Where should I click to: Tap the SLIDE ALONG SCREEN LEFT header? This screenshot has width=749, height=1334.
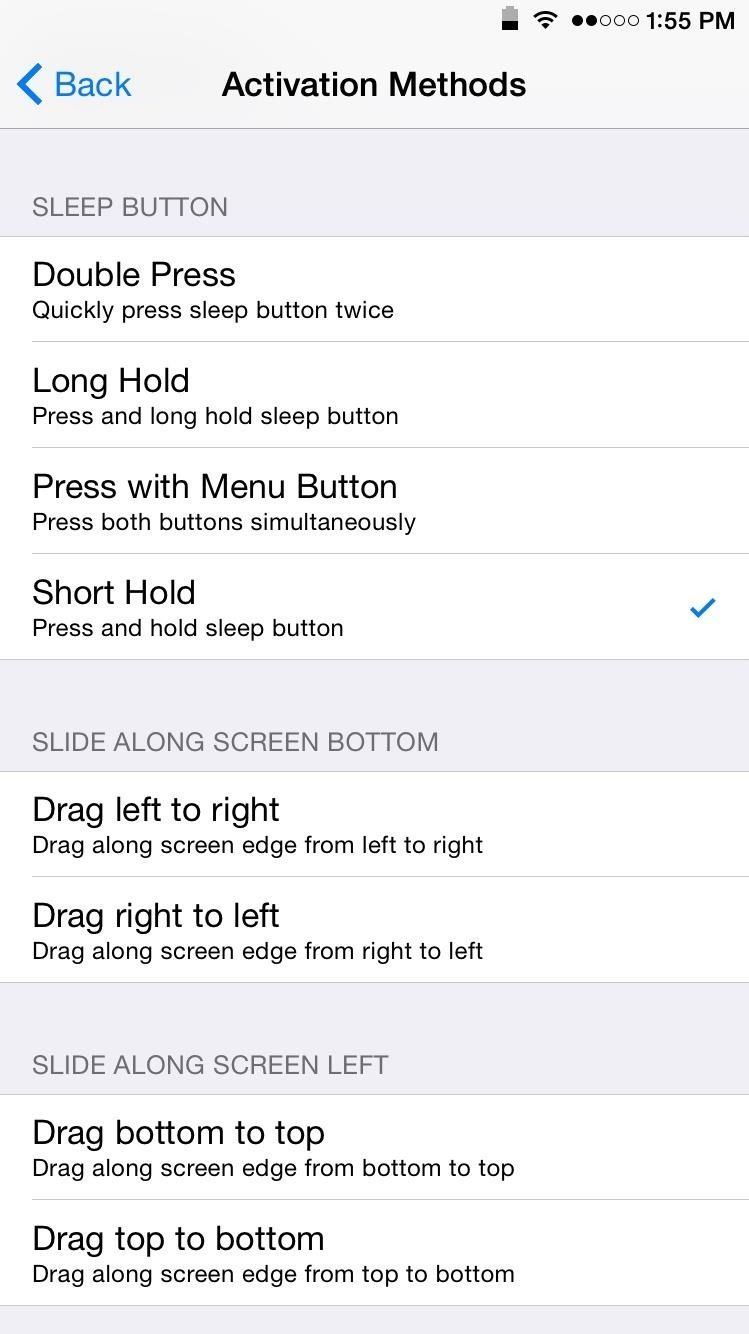(x=210, y=1065)
